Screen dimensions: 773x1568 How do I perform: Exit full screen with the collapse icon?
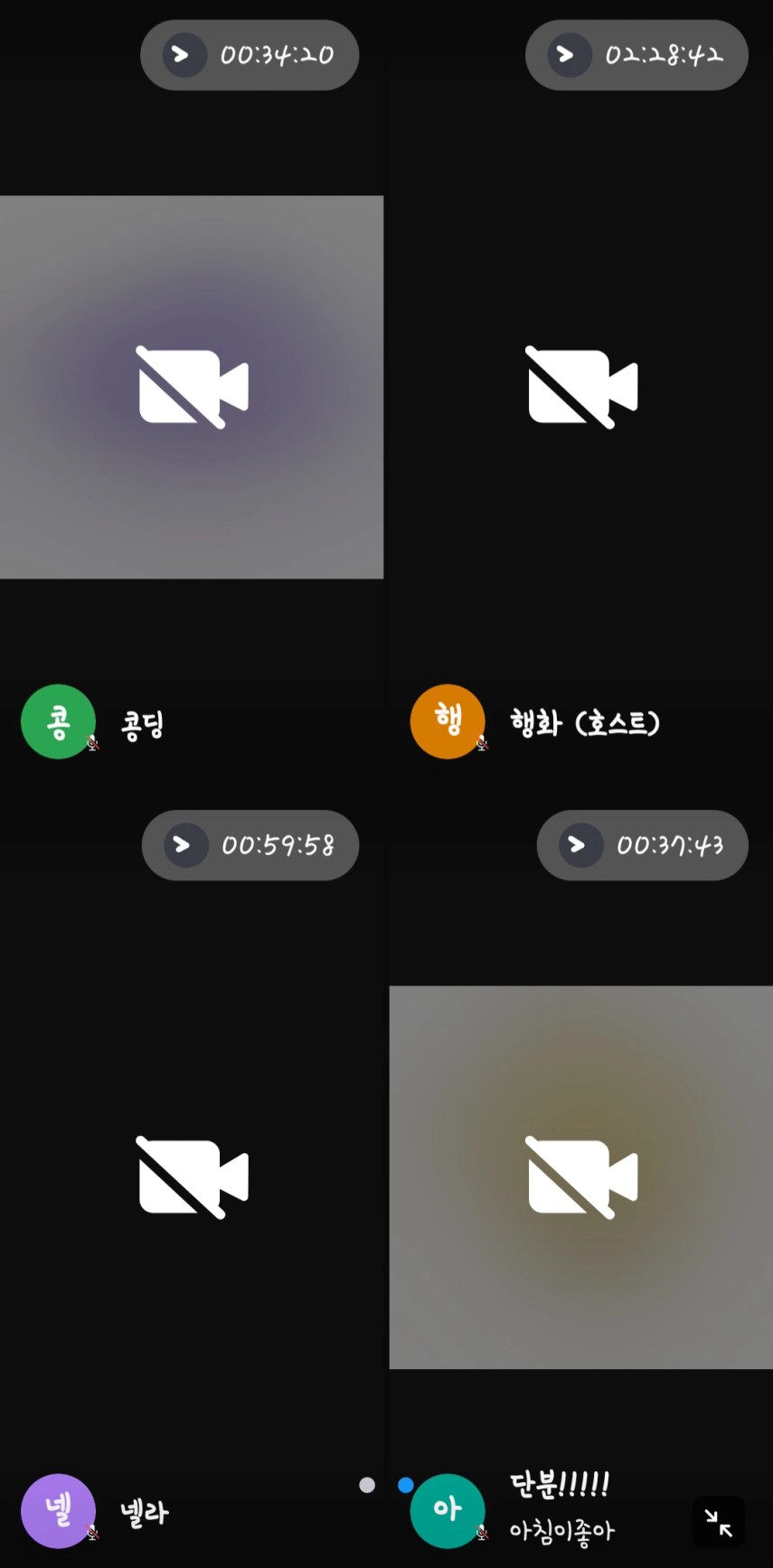(x=719, y=1523)
